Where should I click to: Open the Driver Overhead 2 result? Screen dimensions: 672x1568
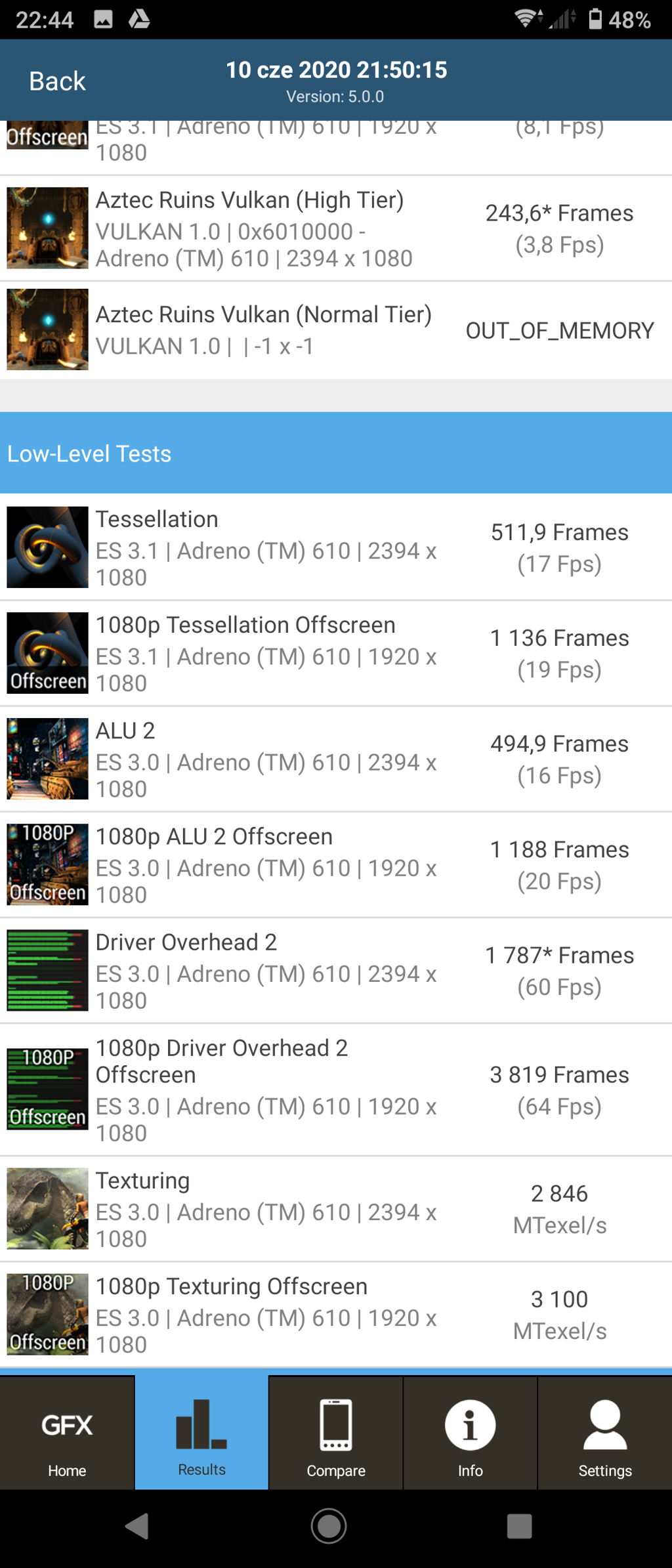[336, 970]
